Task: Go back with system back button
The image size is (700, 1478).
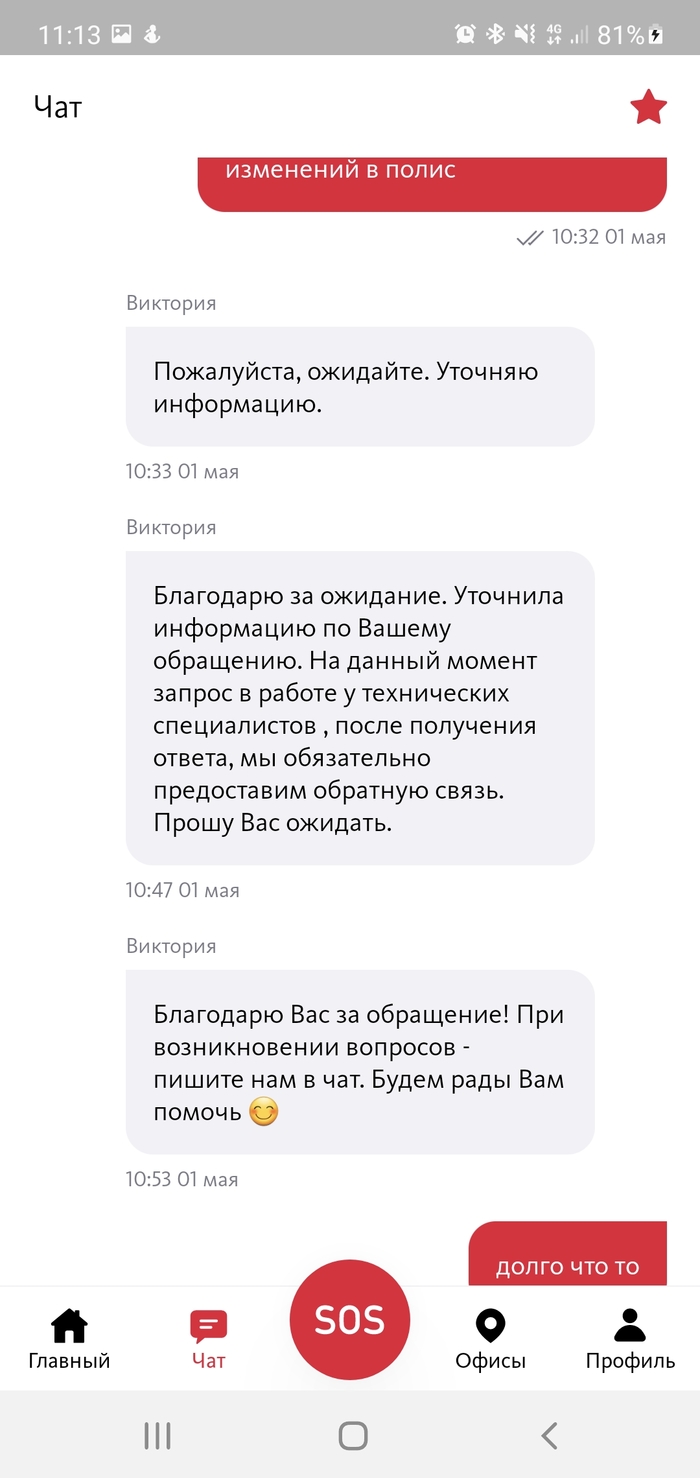Action: tap(549, 1436)
